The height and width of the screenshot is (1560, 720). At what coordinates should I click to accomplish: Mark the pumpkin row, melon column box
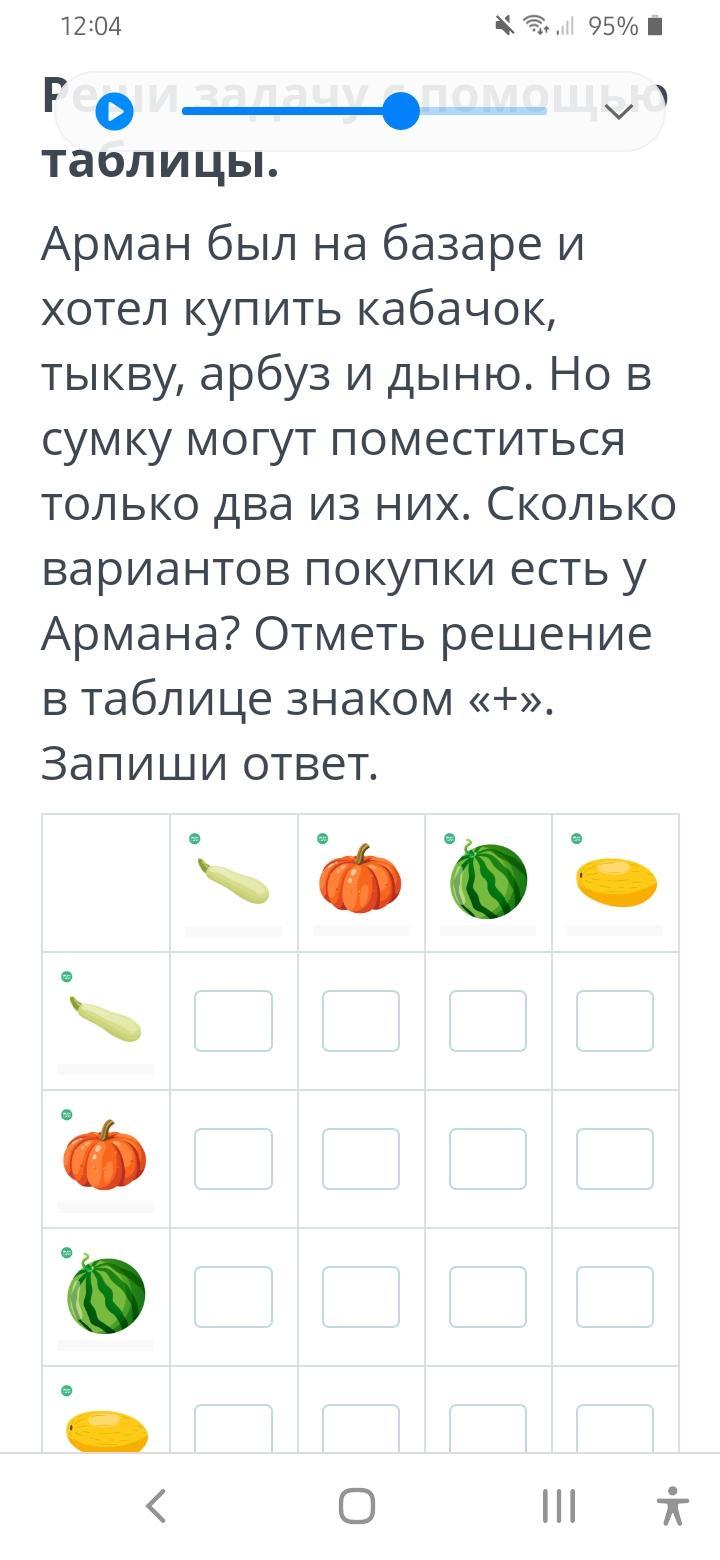(615, 1159)
